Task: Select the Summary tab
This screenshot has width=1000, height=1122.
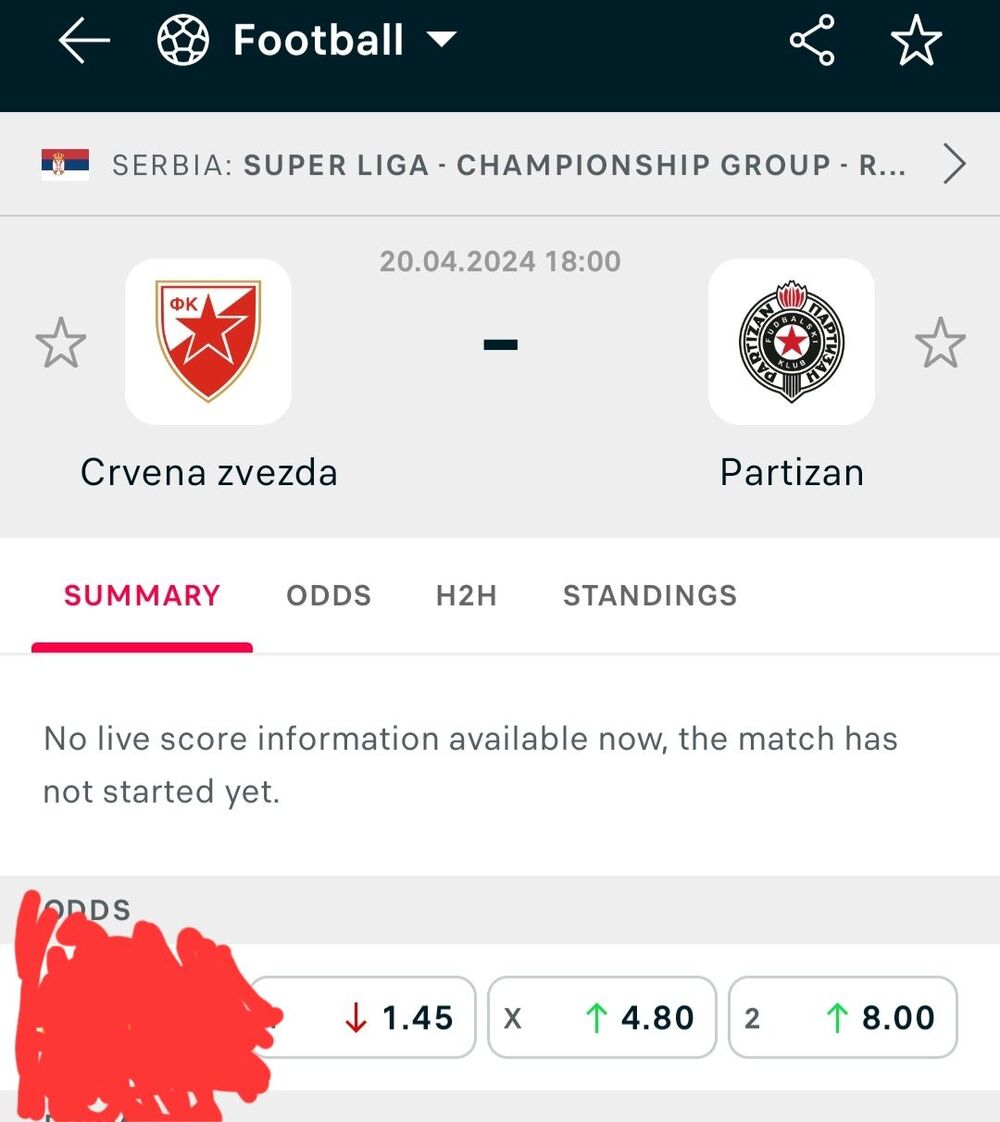Action: [x=142, y=596]
